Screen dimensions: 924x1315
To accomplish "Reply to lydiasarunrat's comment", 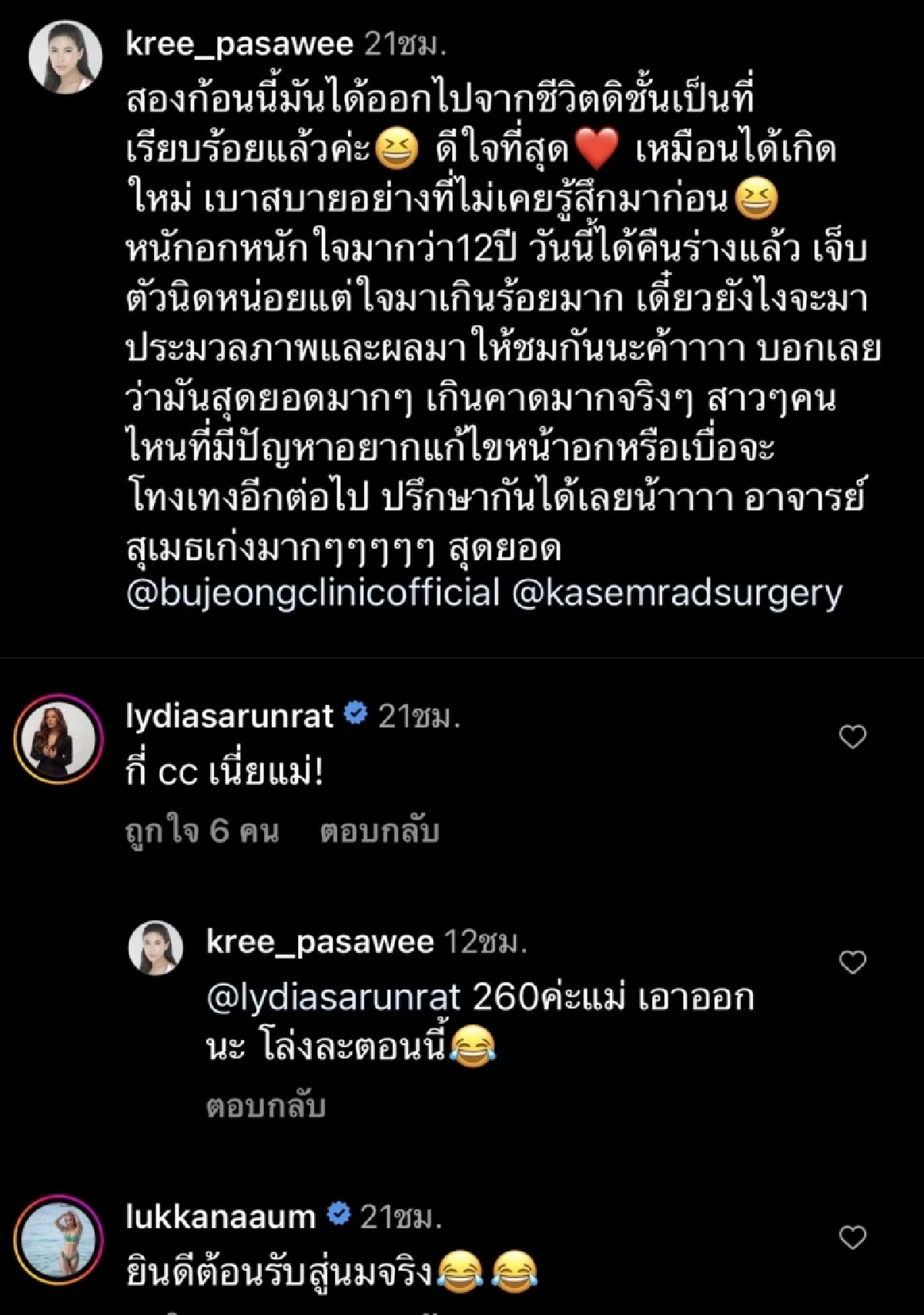I will click(379, 831).
